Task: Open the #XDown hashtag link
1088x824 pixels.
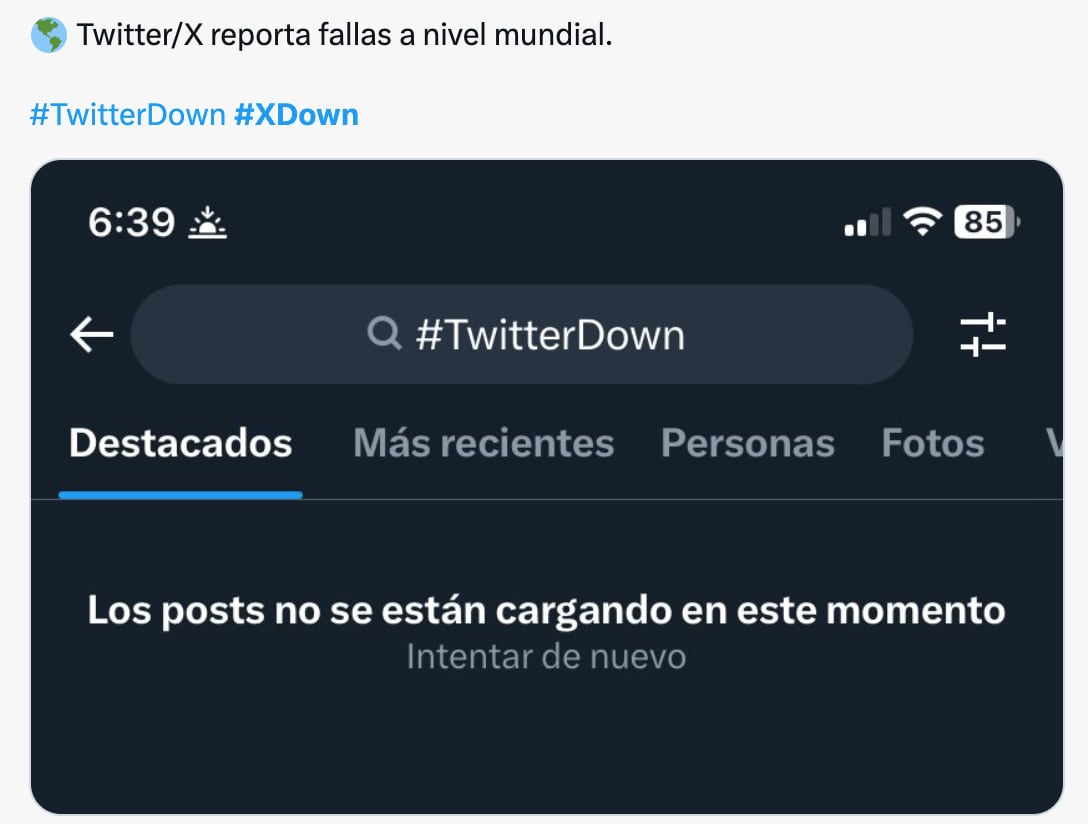Action: (296, 115)
